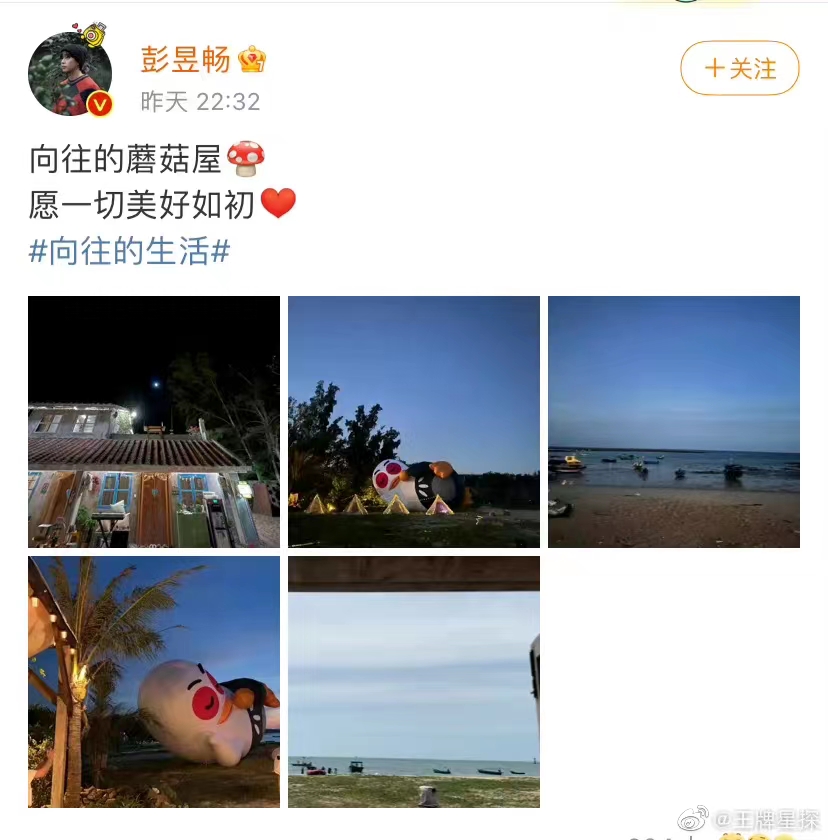Image resolution: width=828 pixels, height=840 pixels.
Task: Follow 彭昱畅 via the +关注 button
Action: [740, 68]
